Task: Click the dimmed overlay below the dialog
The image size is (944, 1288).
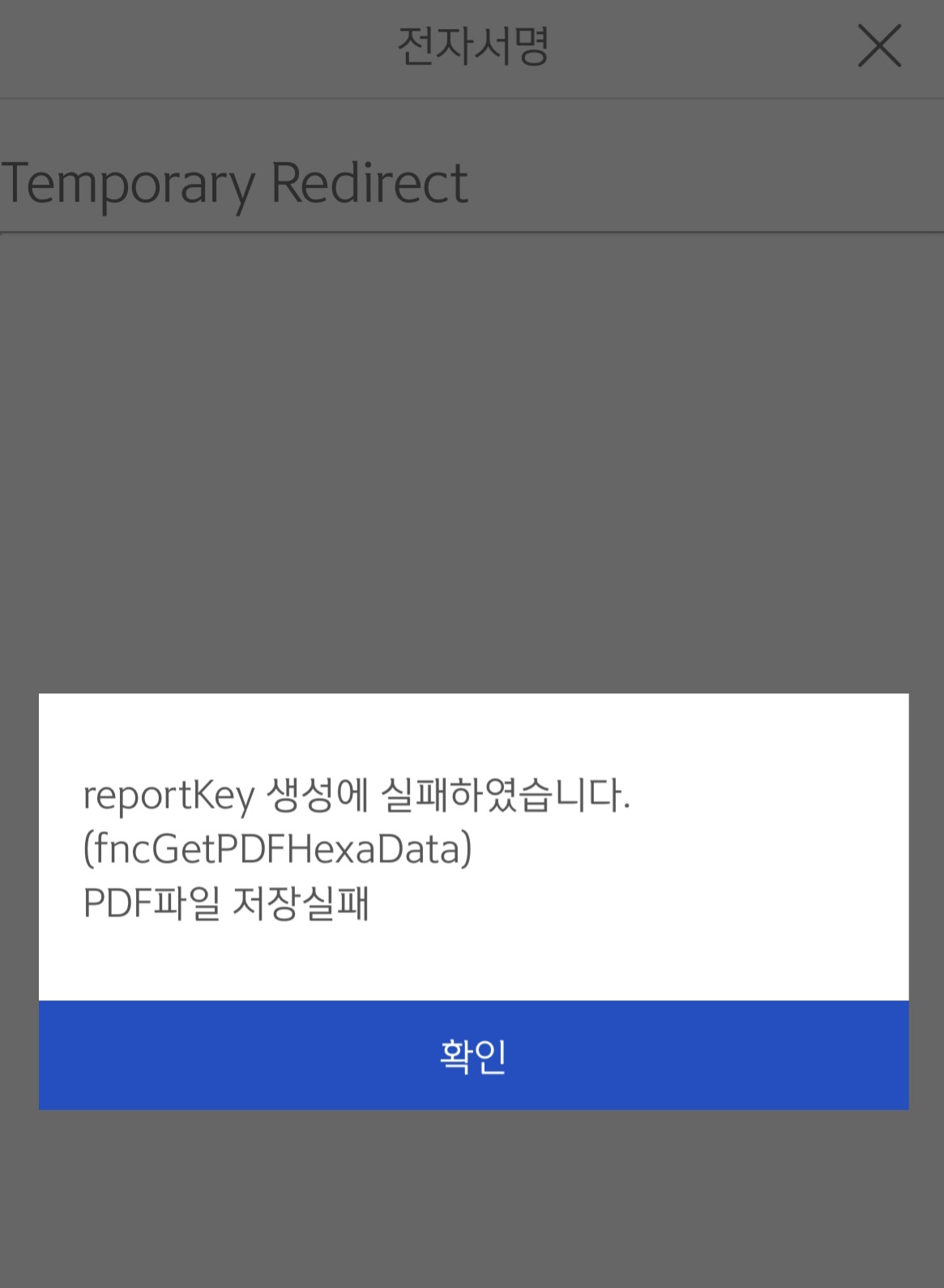Action: [472, 1199]
